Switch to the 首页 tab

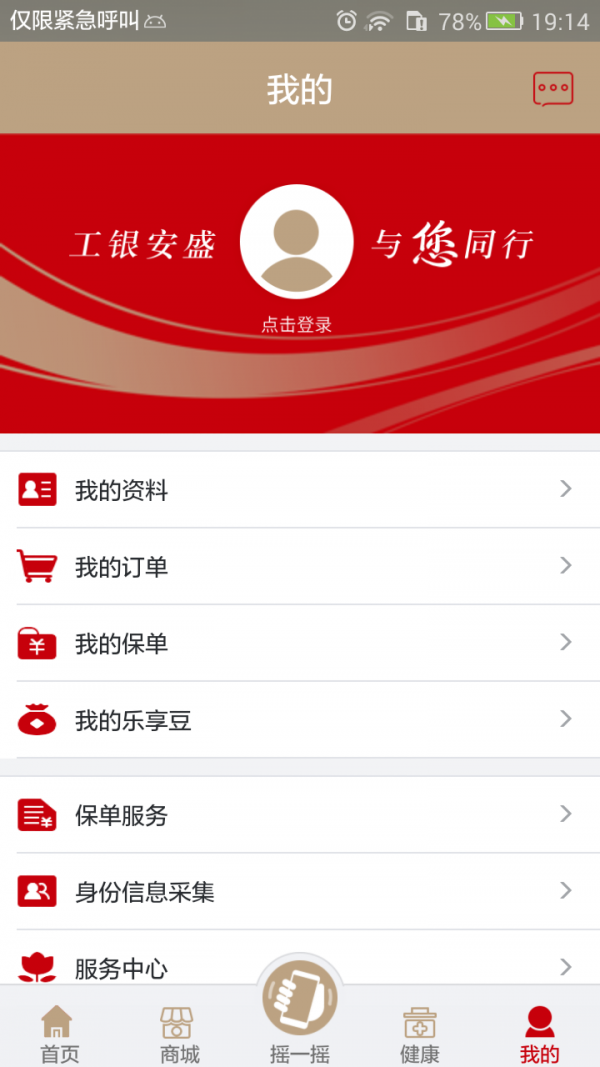59,1034
